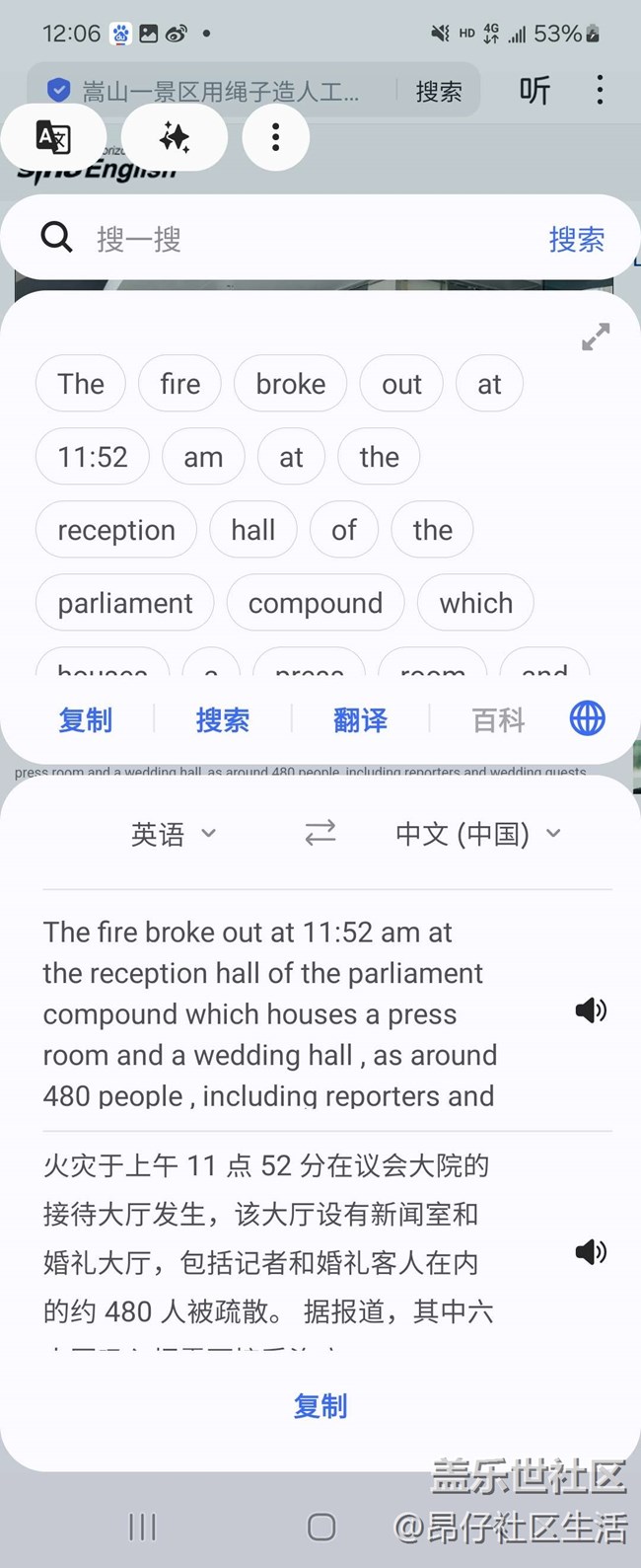The height and width of the screenshot is (1568, 641).
Task: Play audio of the English source text
Action: (x=590, y=1009)
